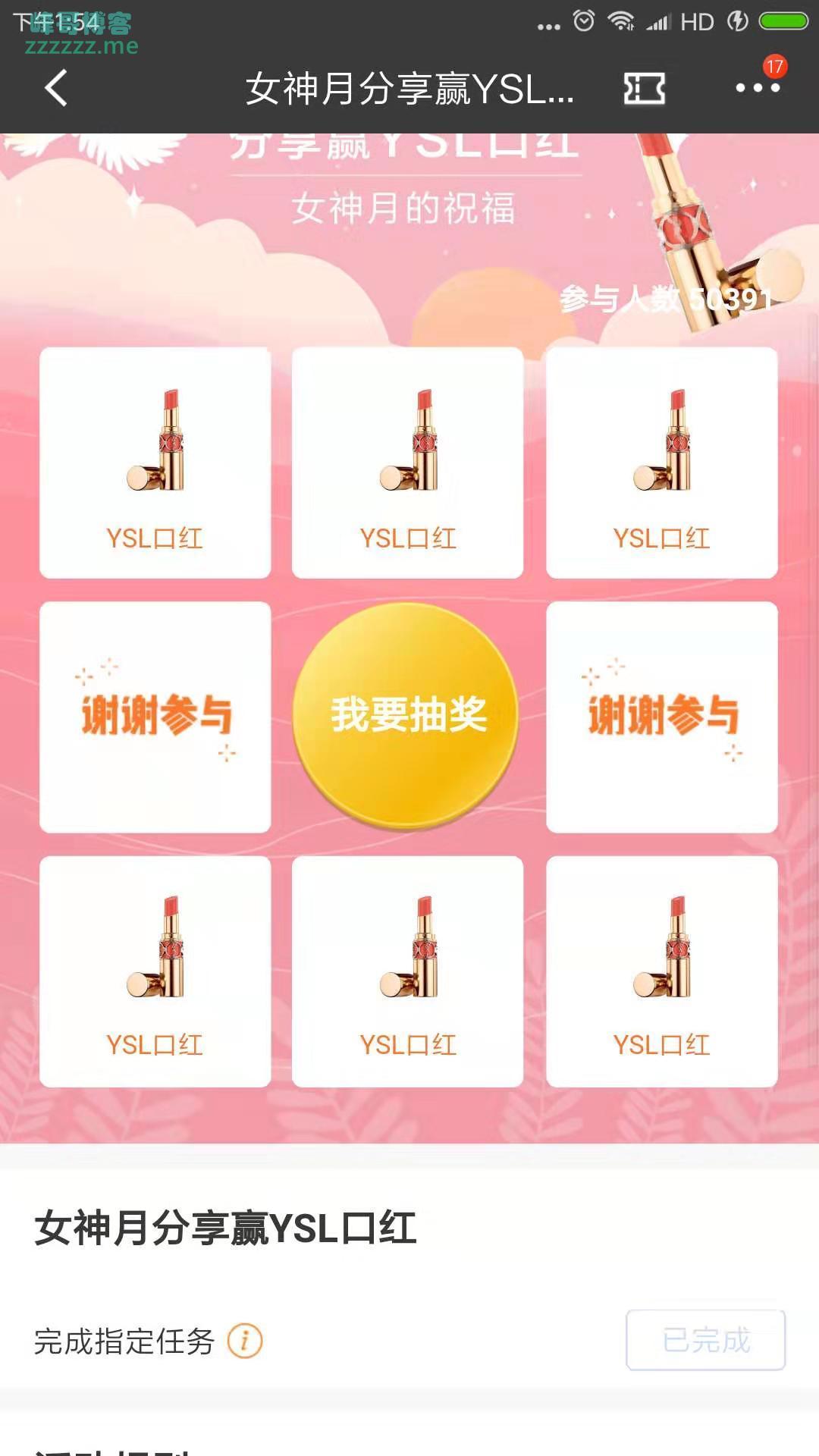Open the coupon ticket icon
This screenshot has width=819, height=1456.
[644, 89]
